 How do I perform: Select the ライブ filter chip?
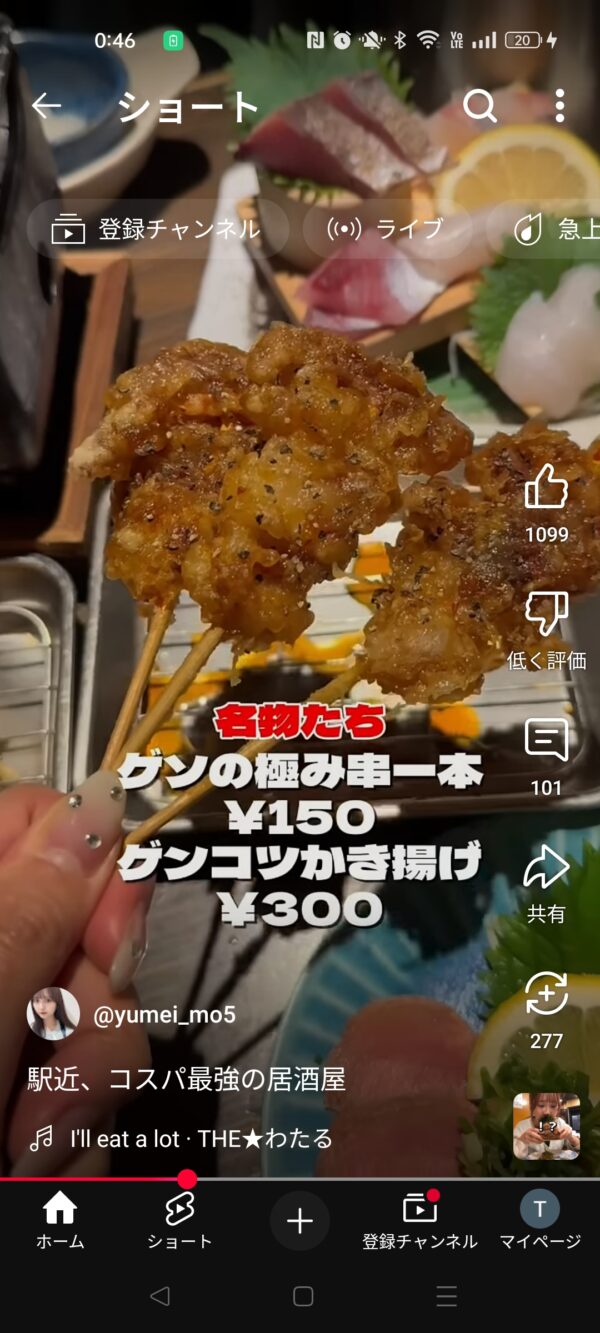tap(386, 229)
